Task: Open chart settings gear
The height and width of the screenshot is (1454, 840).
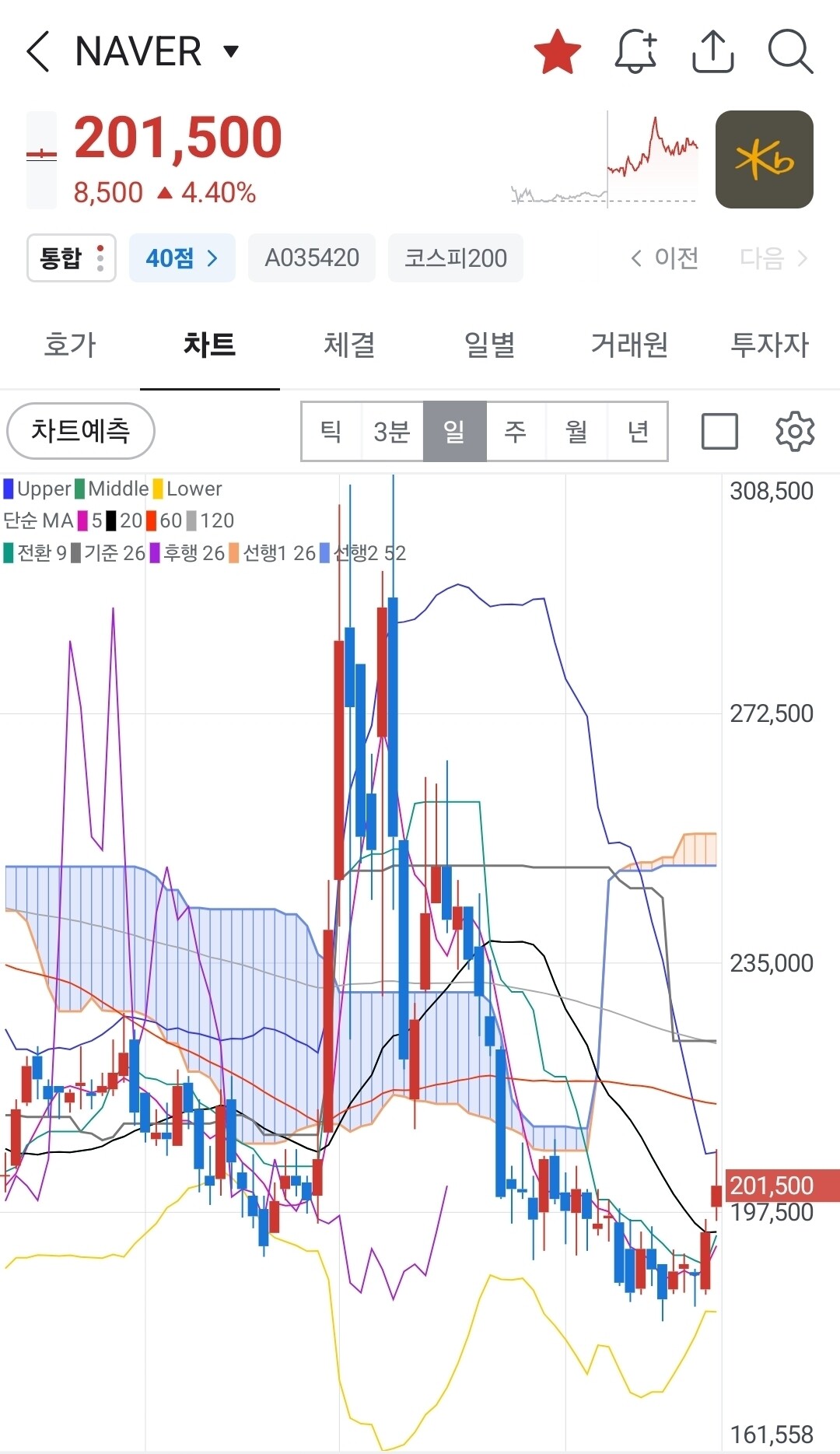Action: coord(795,432)
